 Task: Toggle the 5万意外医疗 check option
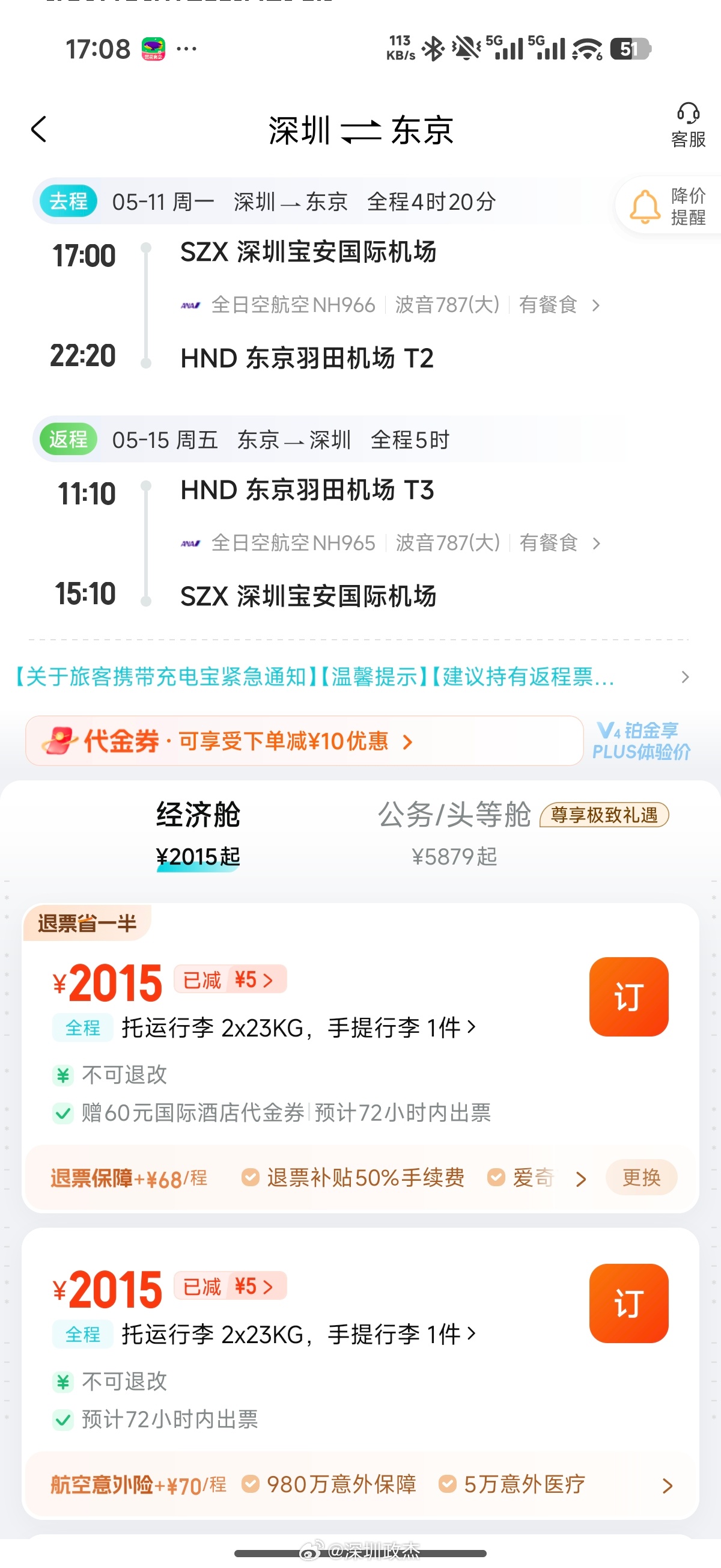[x=448, y=1484]
